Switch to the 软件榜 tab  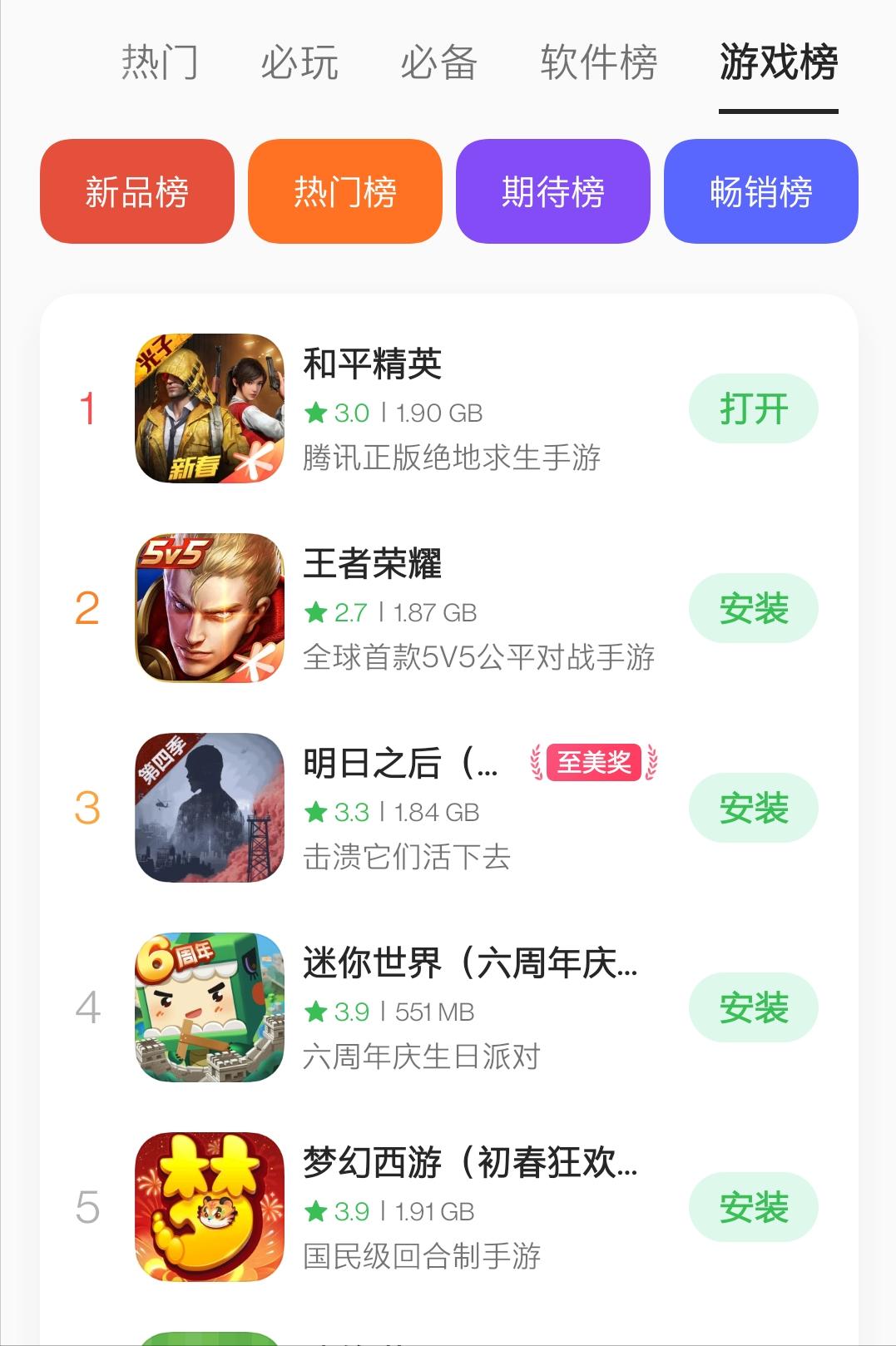point(601,63)
